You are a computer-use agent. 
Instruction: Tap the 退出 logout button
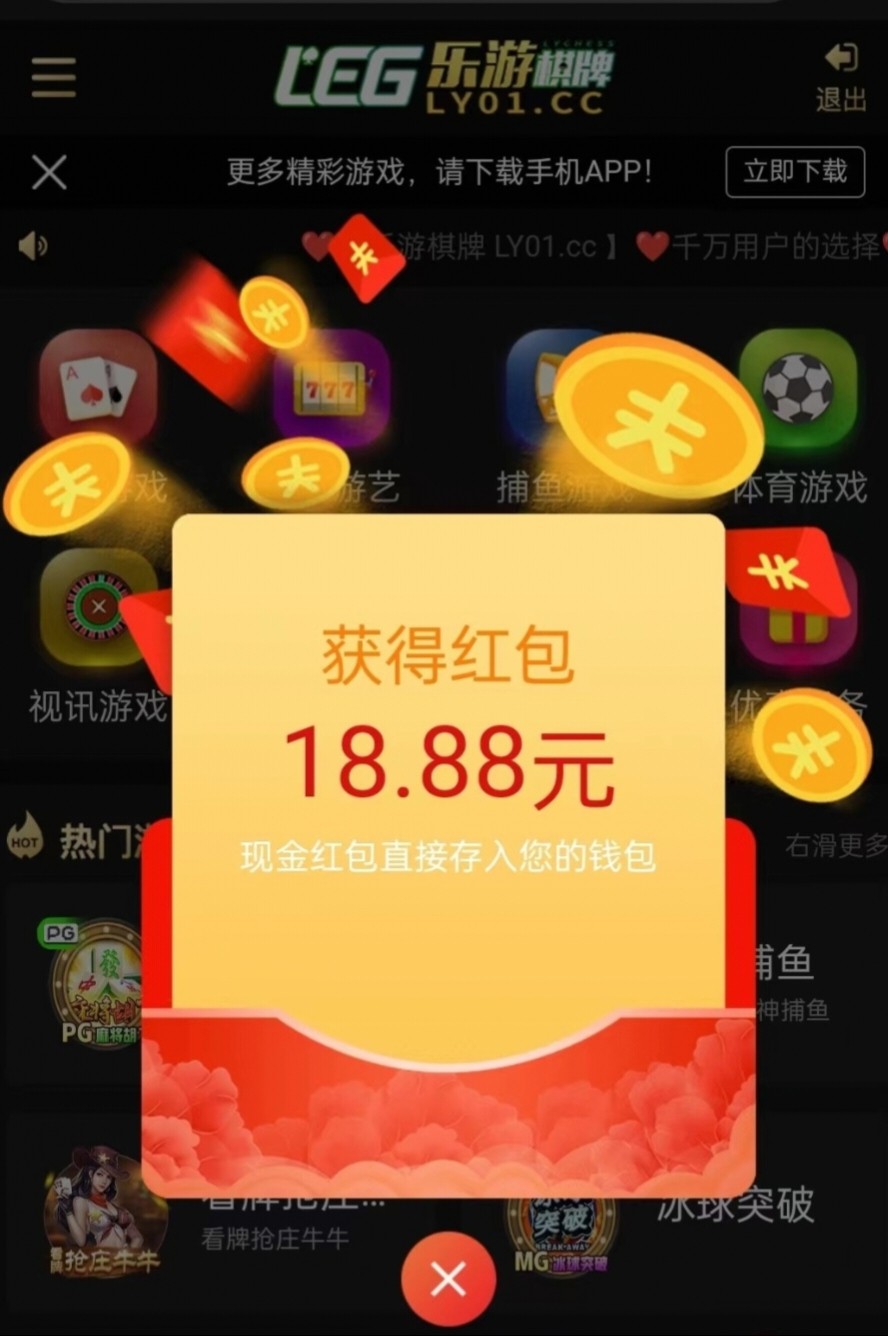[x=840, y=77]
